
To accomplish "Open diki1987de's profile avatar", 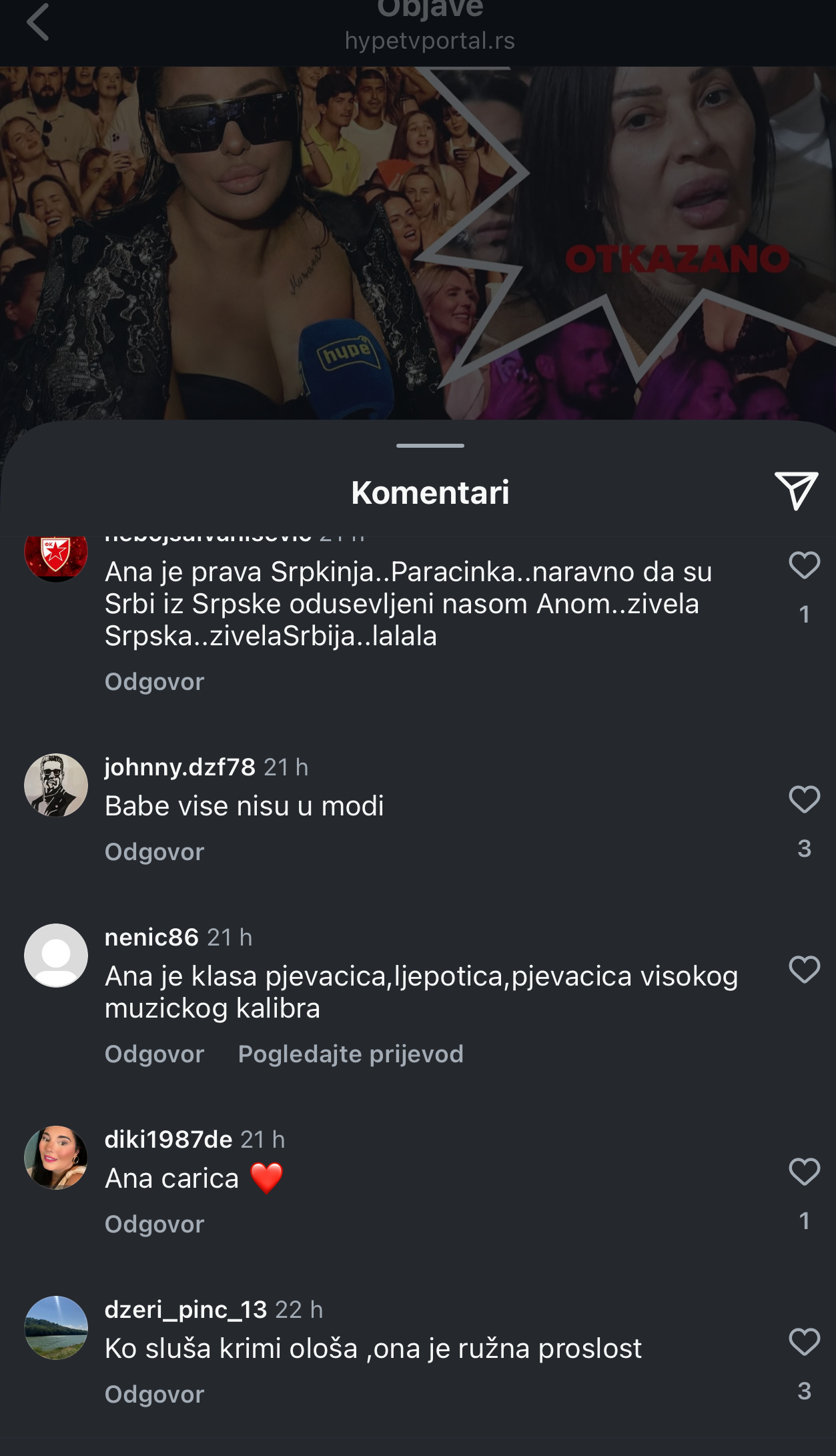I will pyautogui.click(x=56, y=1158).
